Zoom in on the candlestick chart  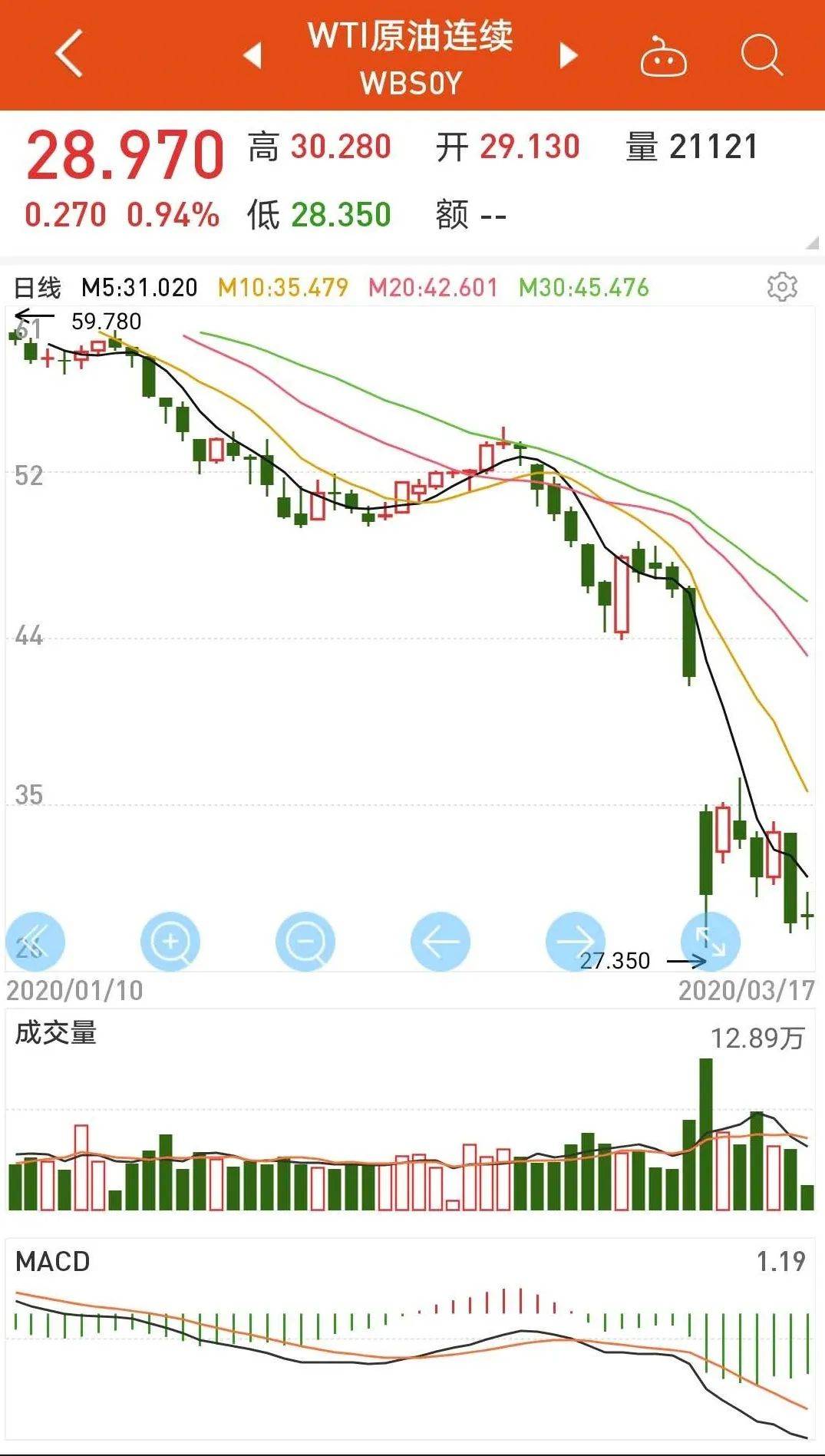(170, 941)
